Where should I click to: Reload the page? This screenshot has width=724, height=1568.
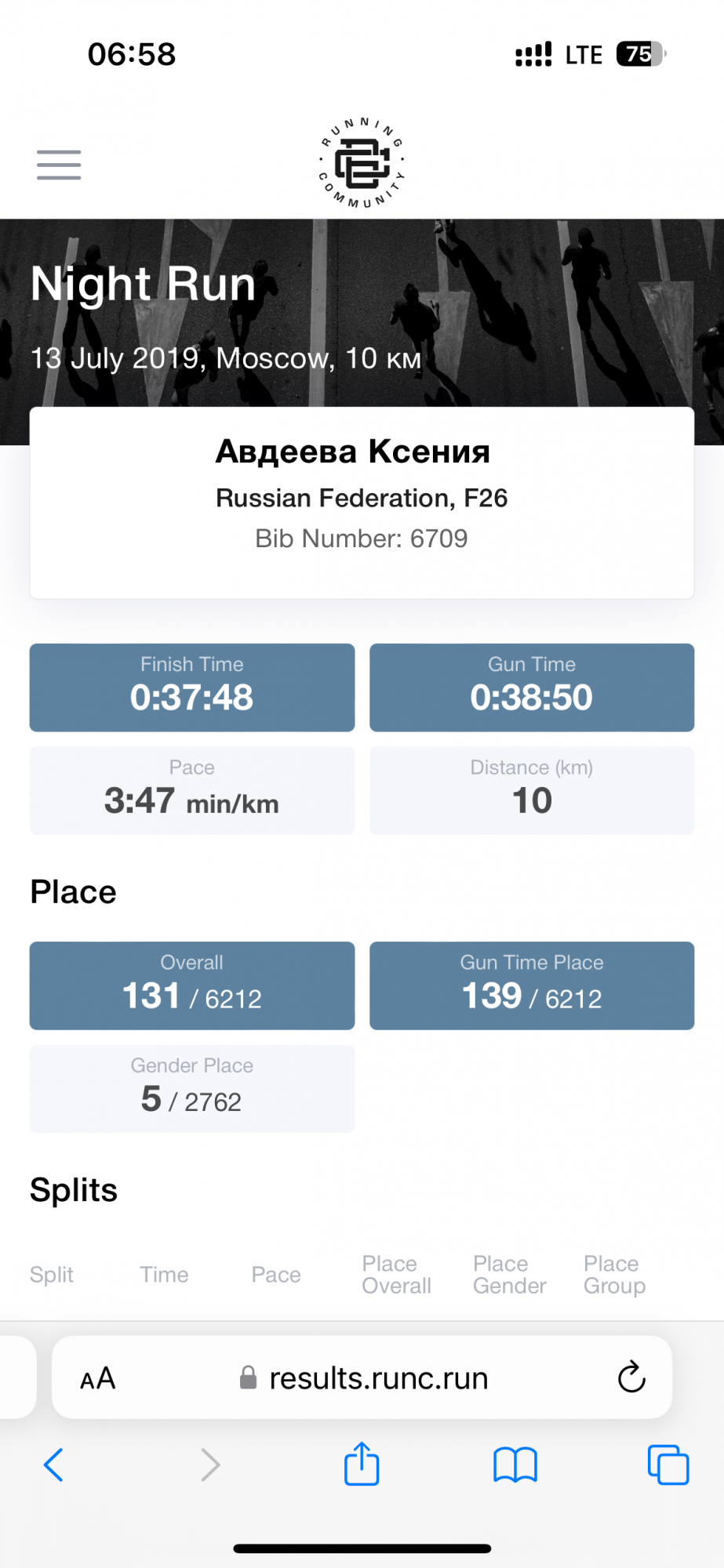[x=631, y=1377]
